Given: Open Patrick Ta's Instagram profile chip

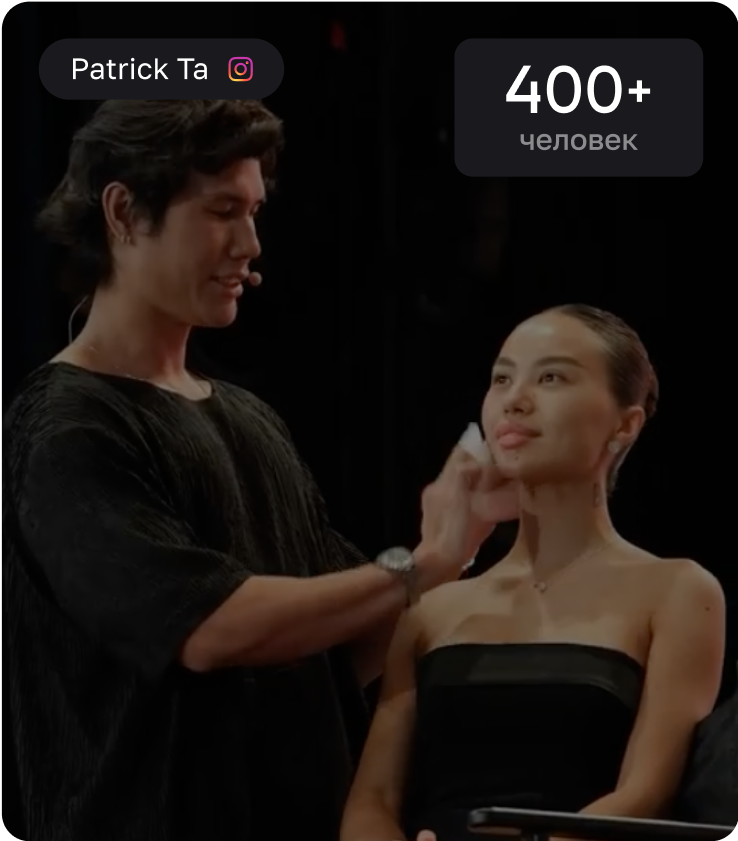Looking at the screenshot, I should click(161, 70).
